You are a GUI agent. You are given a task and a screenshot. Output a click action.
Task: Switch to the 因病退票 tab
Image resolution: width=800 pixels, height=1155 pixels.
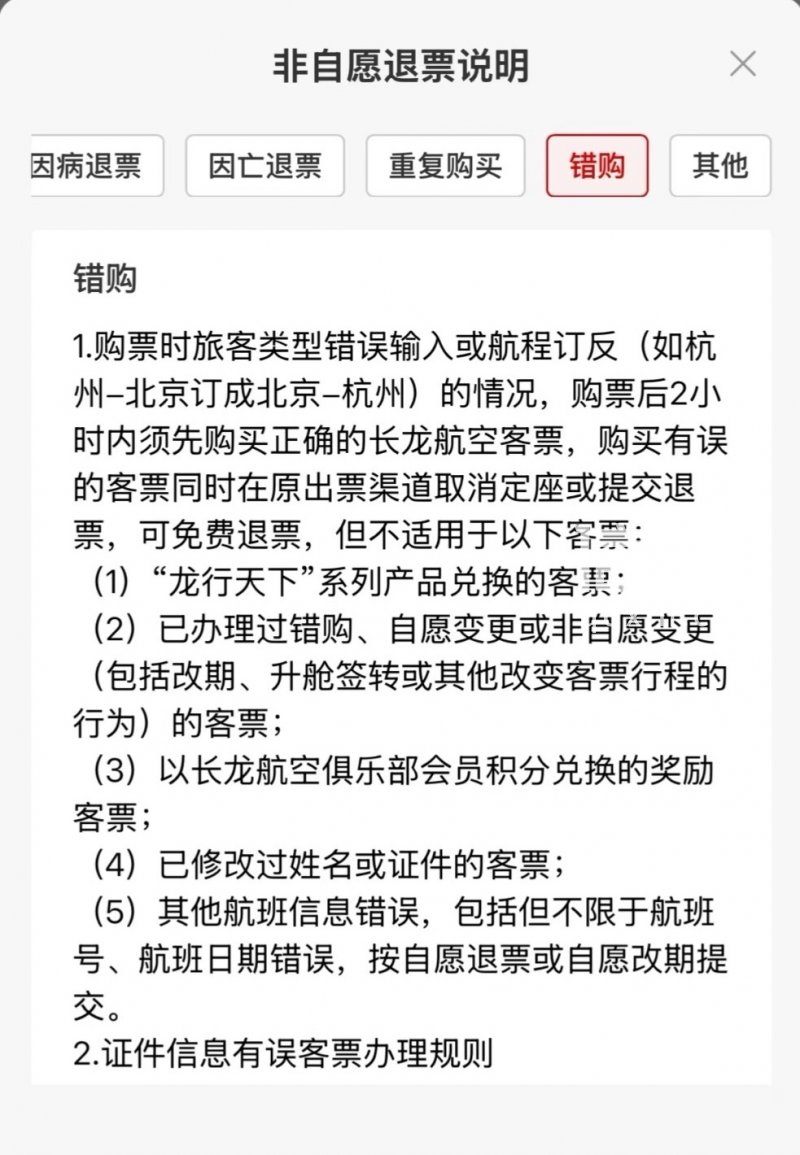tap(96, 166)
